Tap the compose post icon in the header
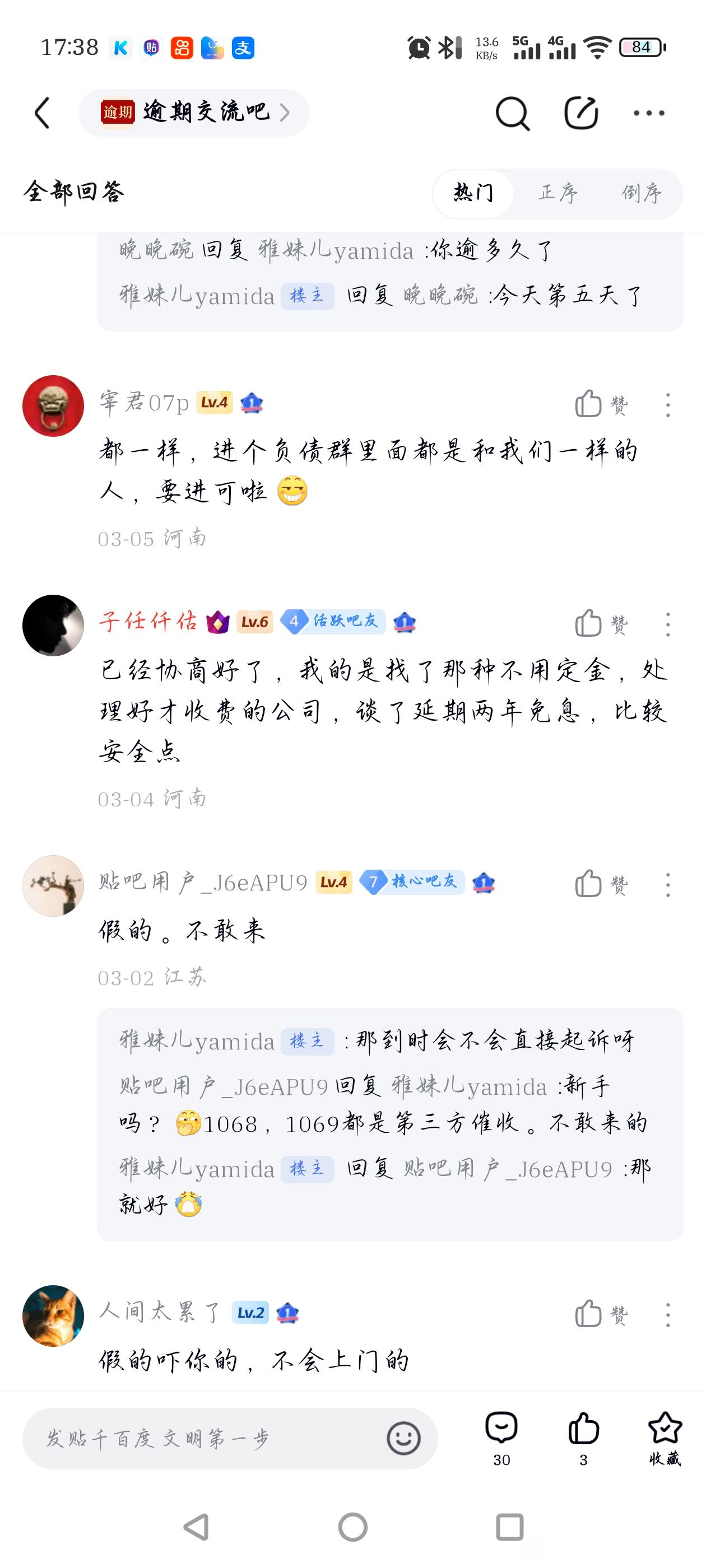 [x=580, y=113]
